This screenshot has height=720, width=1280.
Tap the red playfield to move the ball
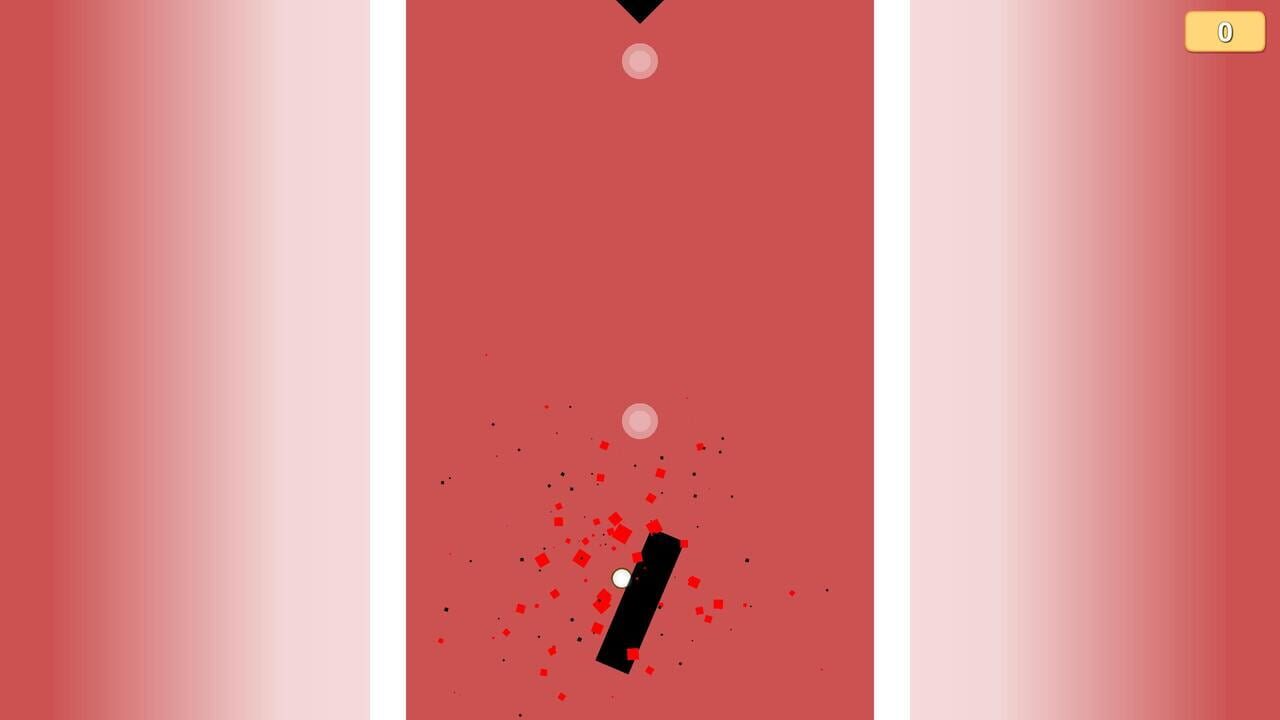point(640,250)
